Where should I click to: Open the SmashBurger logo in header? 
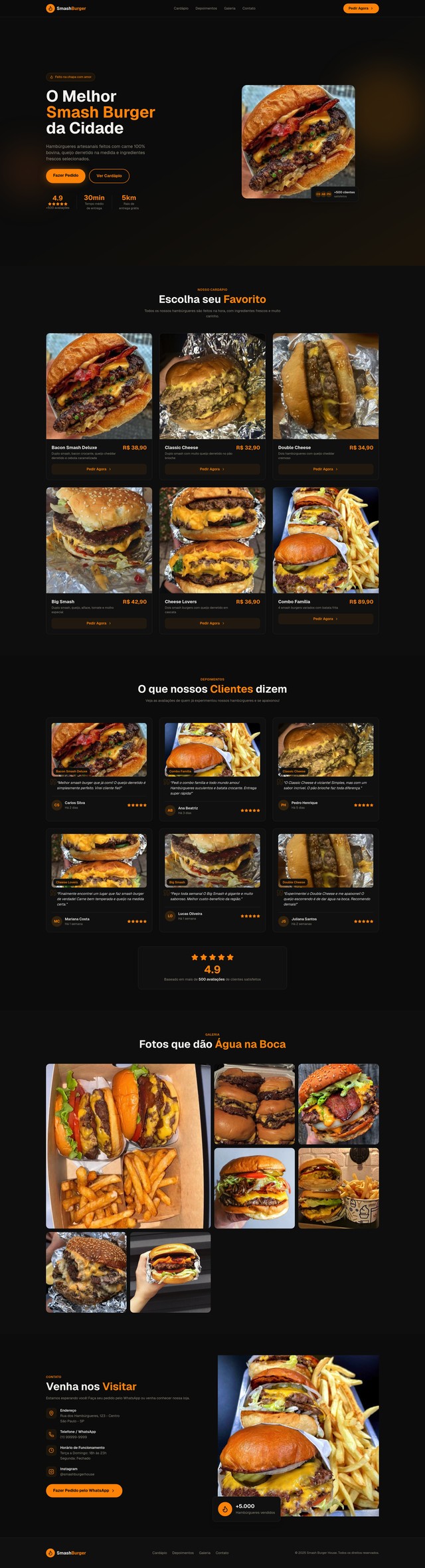66,9
